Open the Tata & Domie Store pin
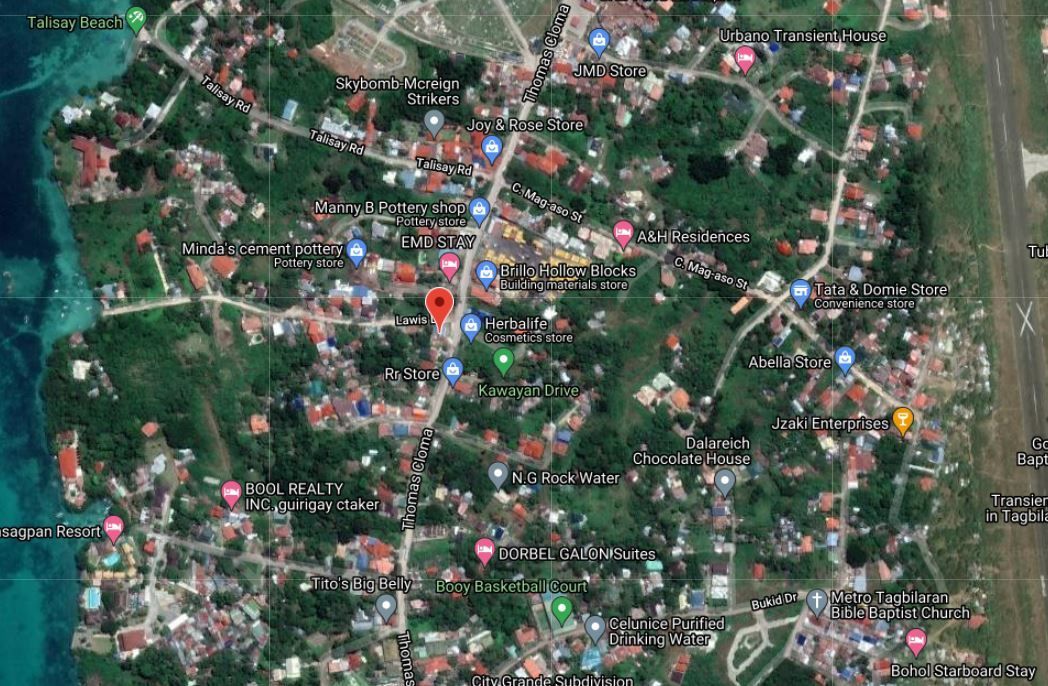 click(x=800, y=292)
